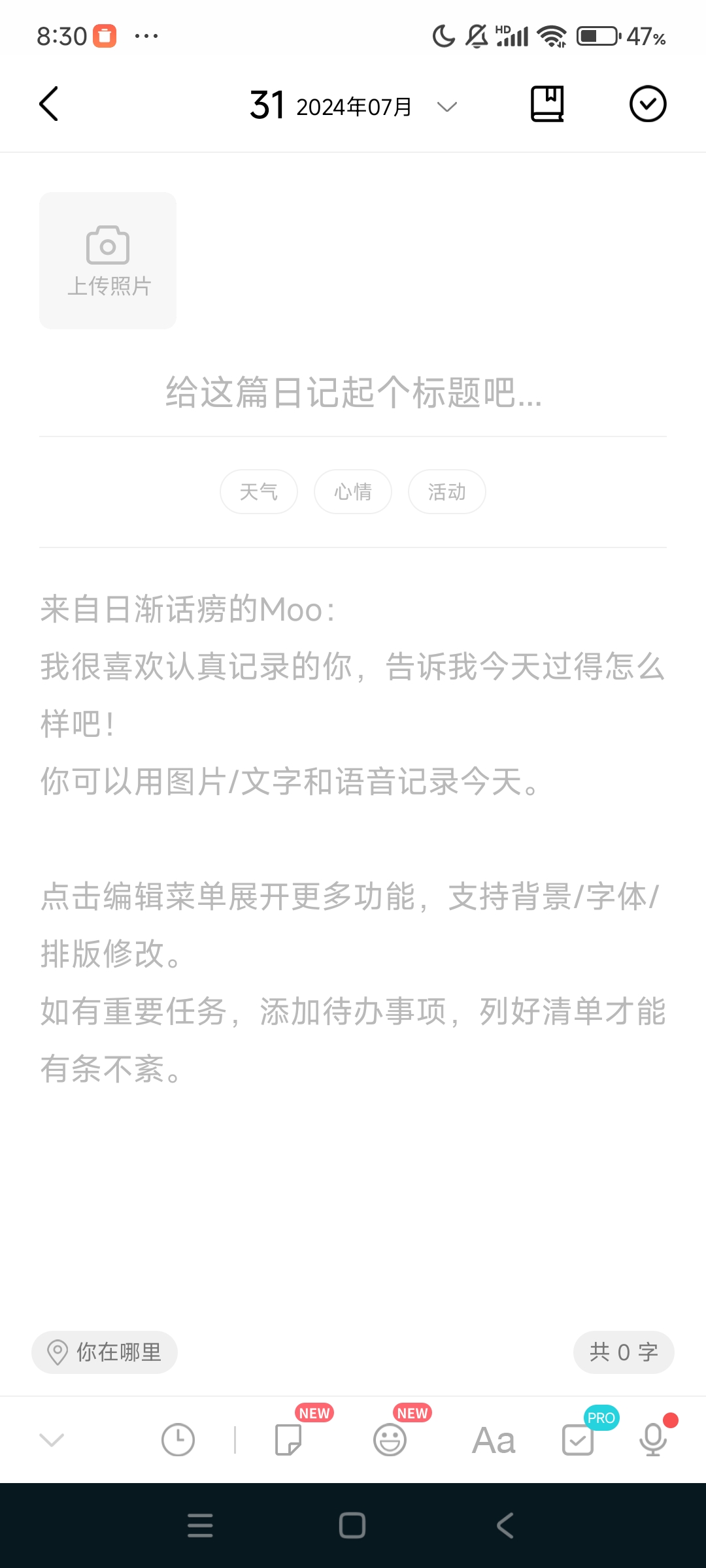This screenshot has width=706, height=1568.
Task: Go to the system home screen
Action: pyautogui.click(x=352, y=1526)
